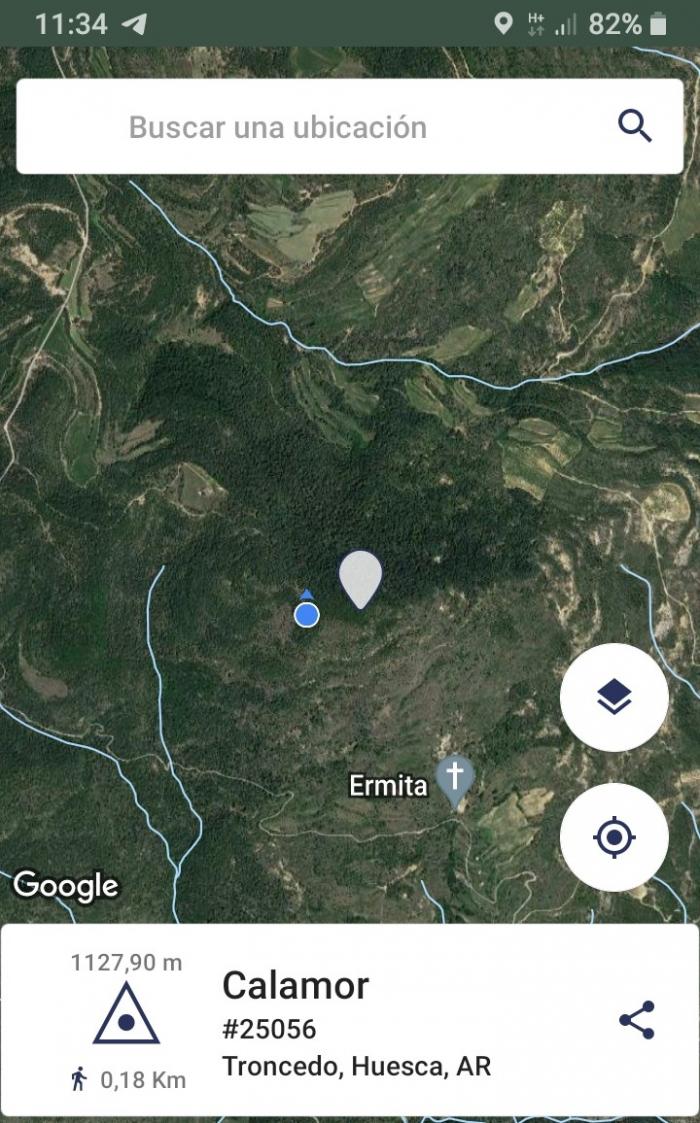Share the Calamor point
Viewport: 700px width, 1123px height.
click(636, 1020)
